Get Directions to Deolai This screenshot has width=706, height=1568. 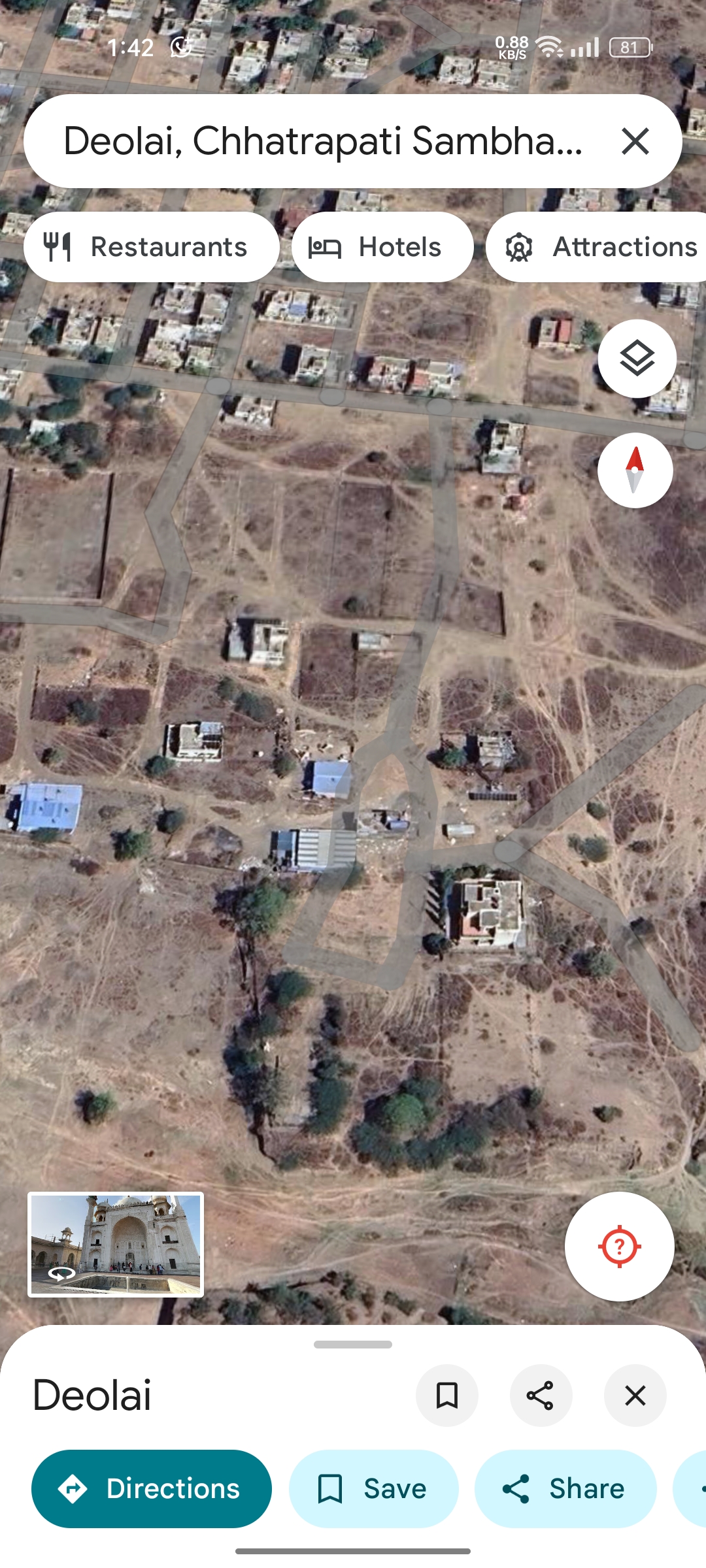pos(152,1489)
